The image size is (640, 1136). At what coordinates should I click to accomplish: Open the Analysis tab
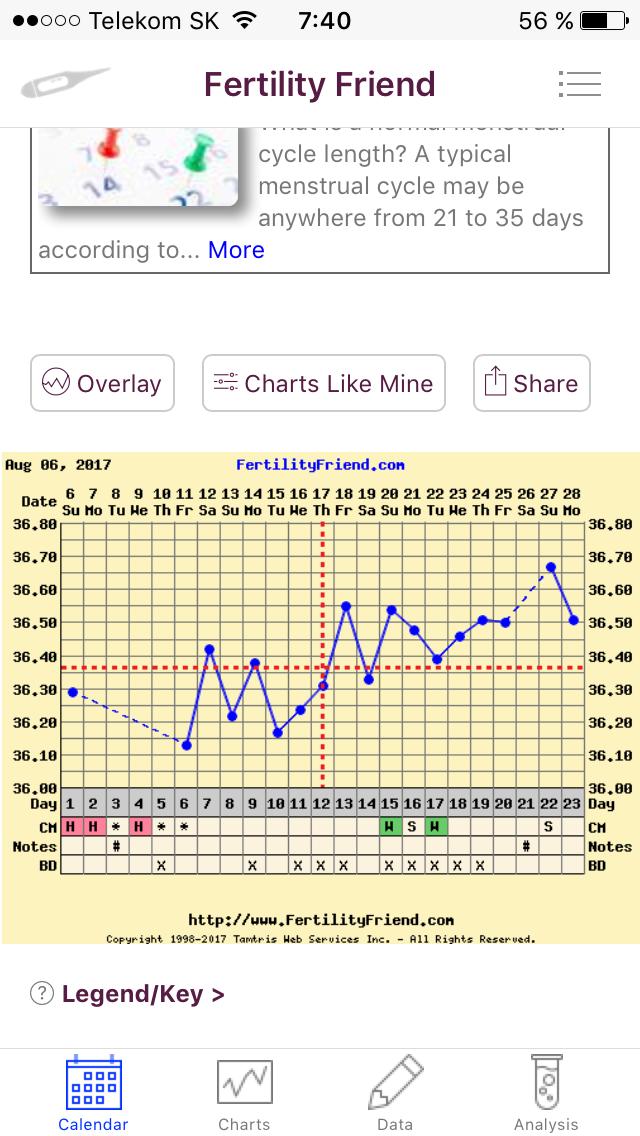click(546, 1094)
